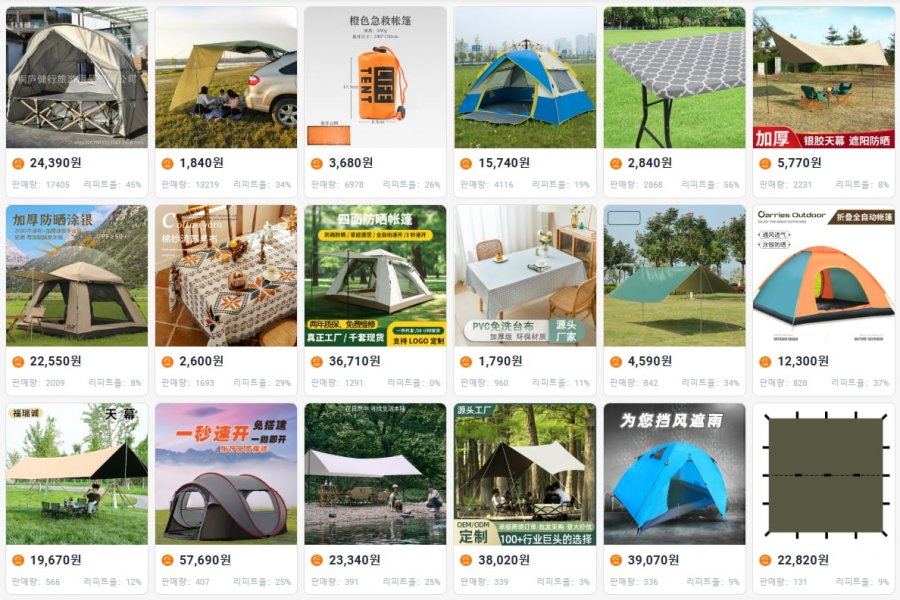This screenshot has width=900, height=600.
Task: Open the olive tarp sheet for 22,820원
Action: 823,474
